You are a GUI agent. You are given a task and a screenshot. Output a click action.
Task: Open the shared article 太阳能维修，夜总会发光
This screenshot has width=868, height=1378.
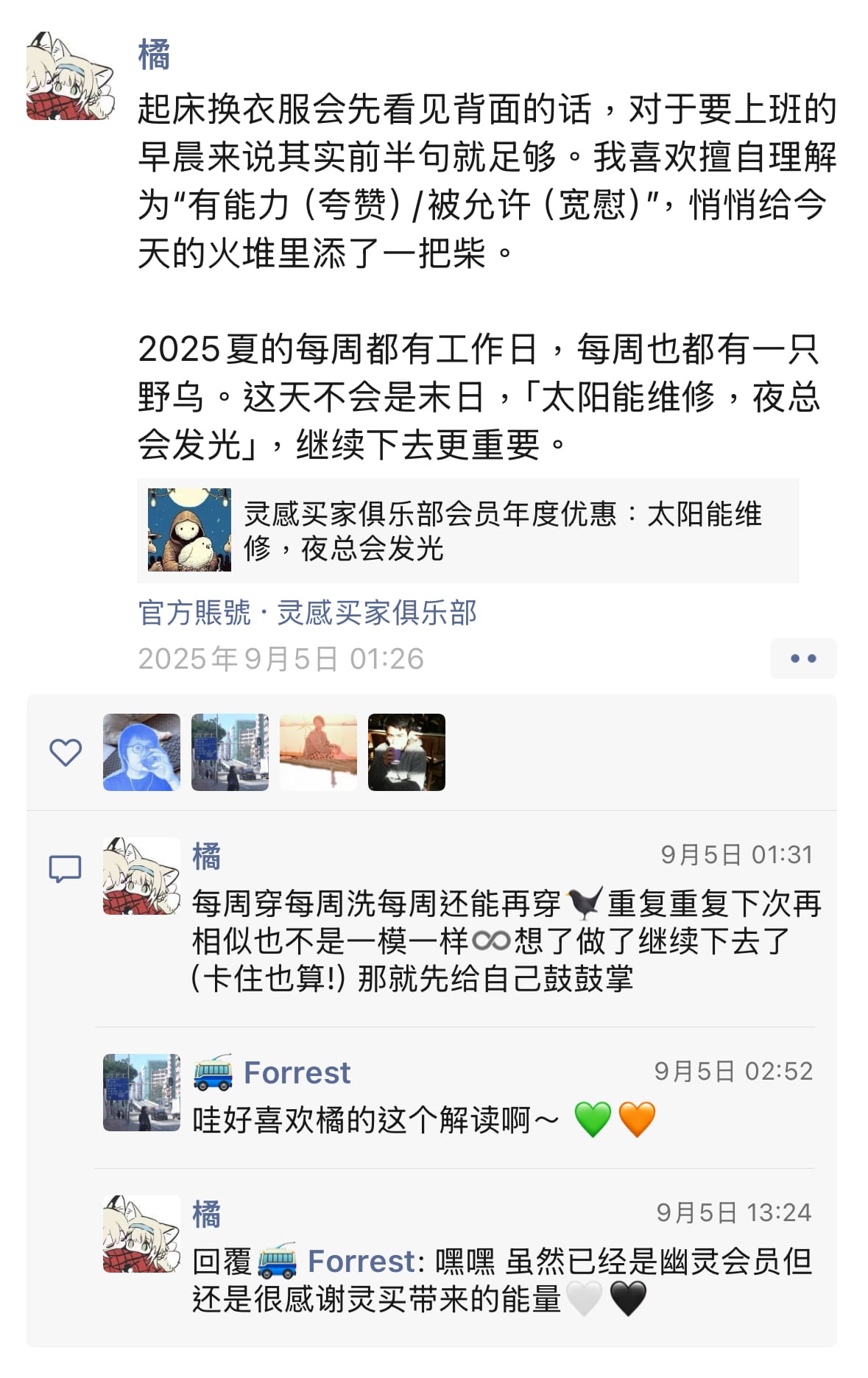pyautogui.click(x=467, y=530)
